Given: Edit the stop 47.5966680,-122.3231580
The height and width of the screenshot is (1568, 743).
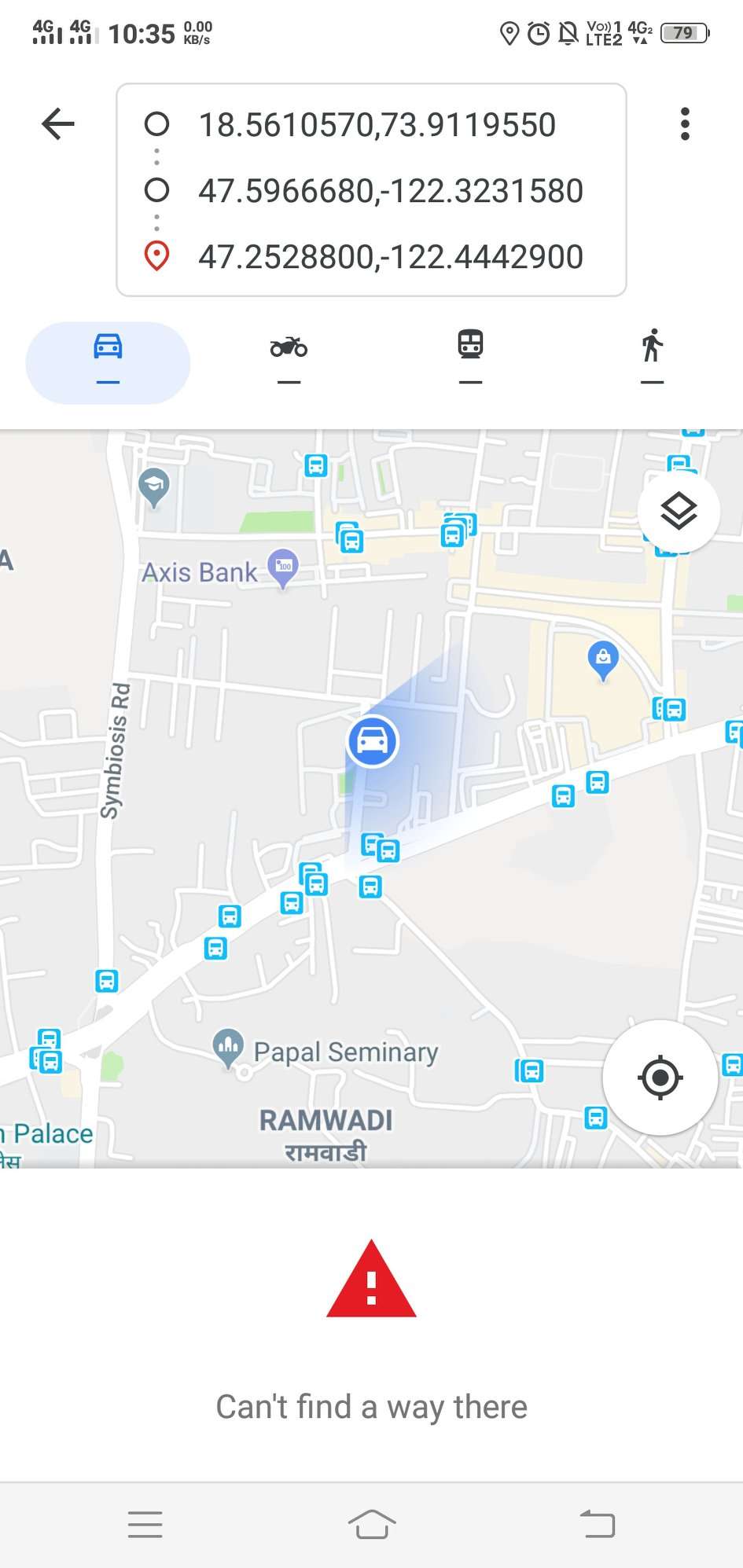Looking at the screenshot, I should pyautogui.click(x=390, y=191).
